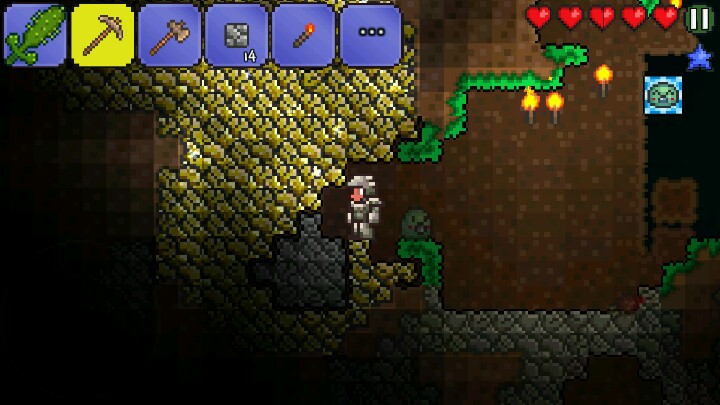Select the axe hotbar slot

pyautogui.click(x=169, y=36)
